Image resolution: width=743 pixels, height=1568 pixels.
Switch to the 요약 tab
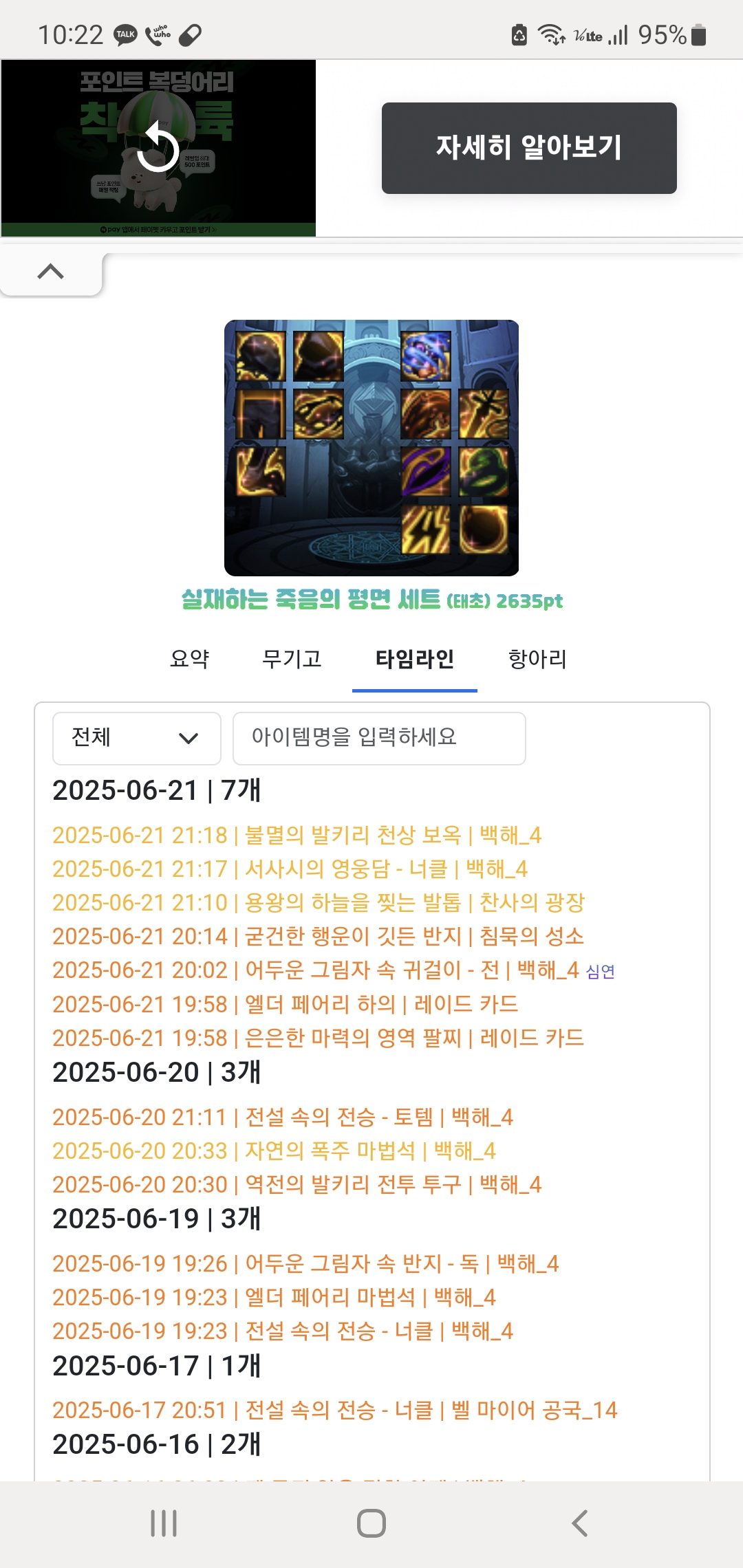pos(190,659)
